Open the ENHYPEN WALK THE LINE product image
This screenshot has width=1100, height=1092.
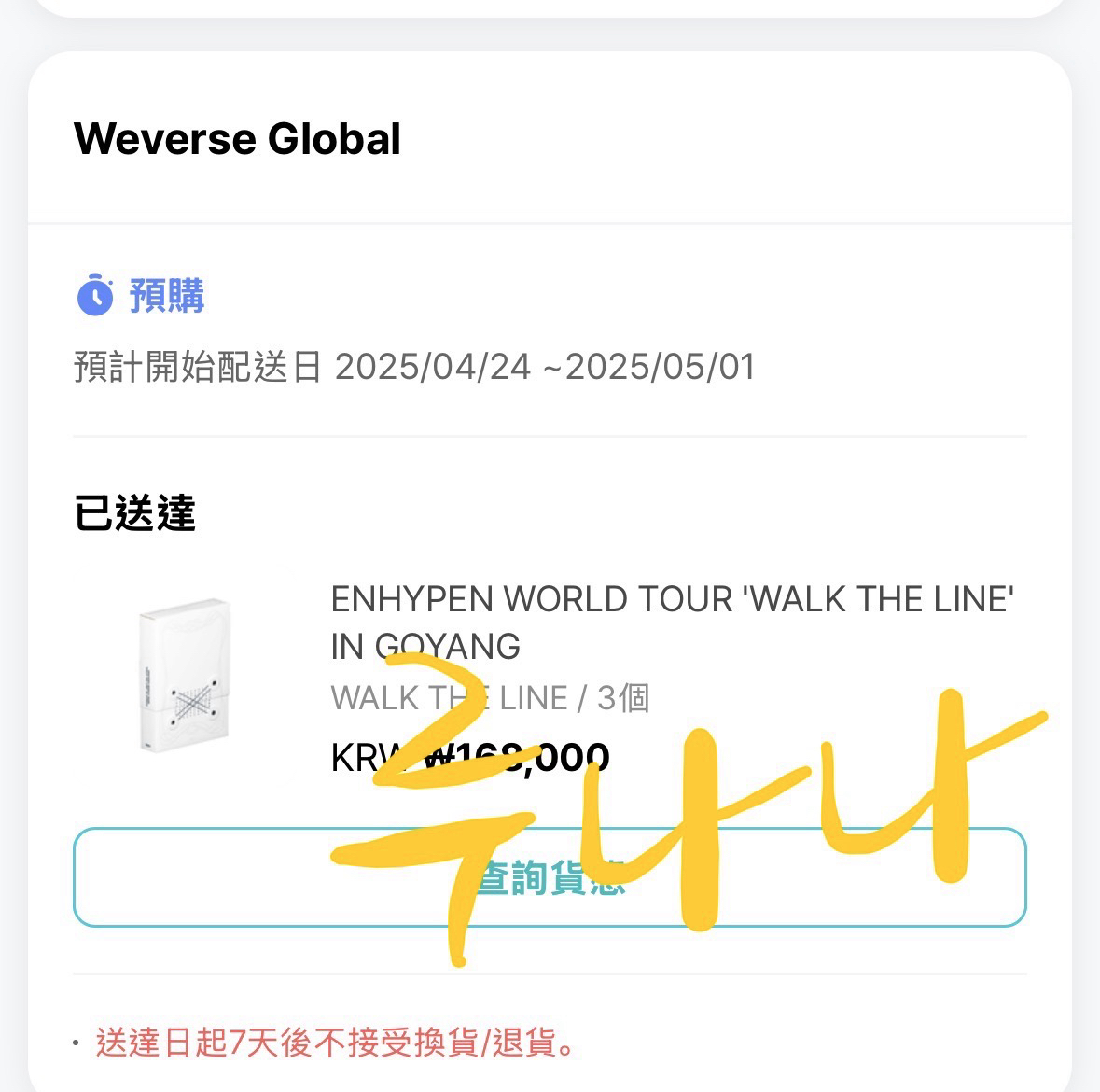click(x=184, y=671)
